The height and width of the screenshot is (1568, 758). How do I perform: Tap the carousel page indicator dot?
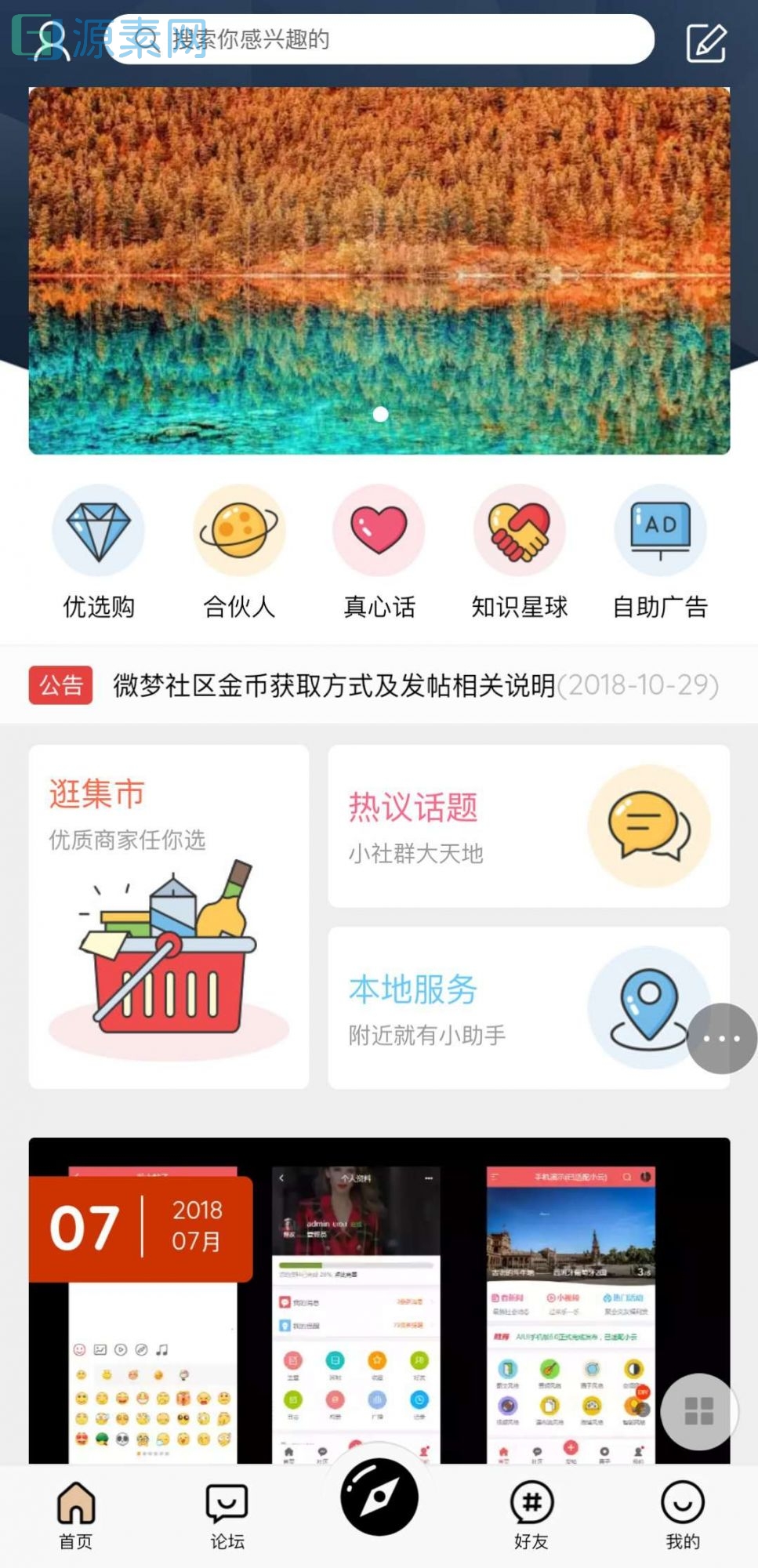click(x=381, y=415)
